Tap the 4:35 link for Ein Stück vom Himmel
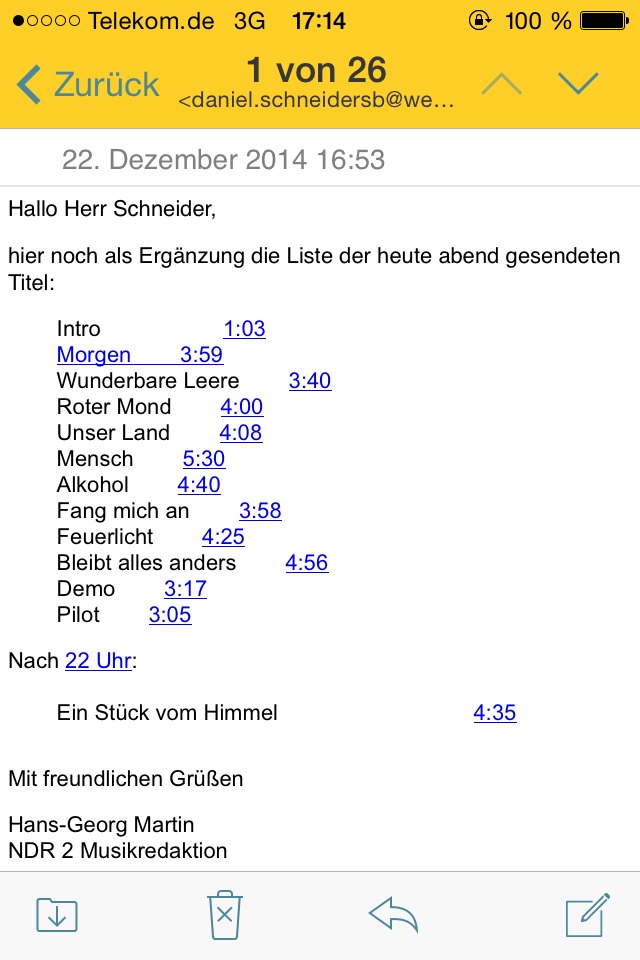 tap(494, 713)
